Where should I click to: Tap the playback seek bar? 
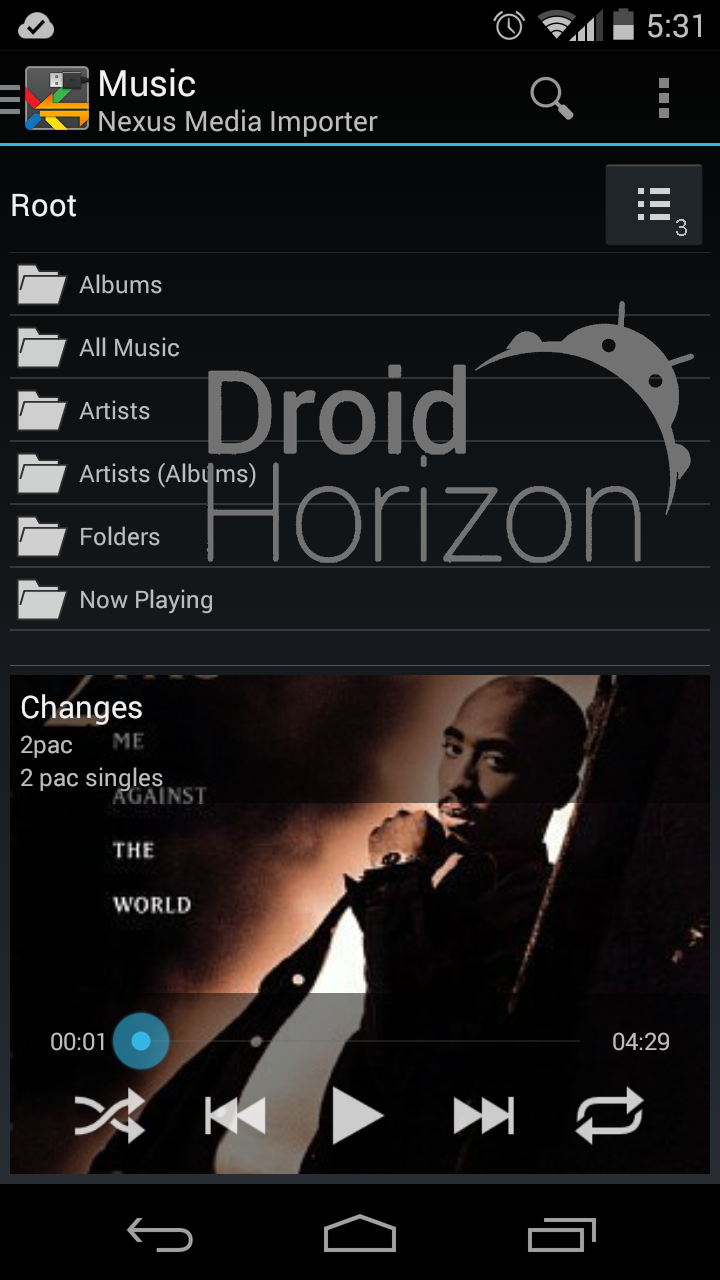click(x=360, y=1041)
